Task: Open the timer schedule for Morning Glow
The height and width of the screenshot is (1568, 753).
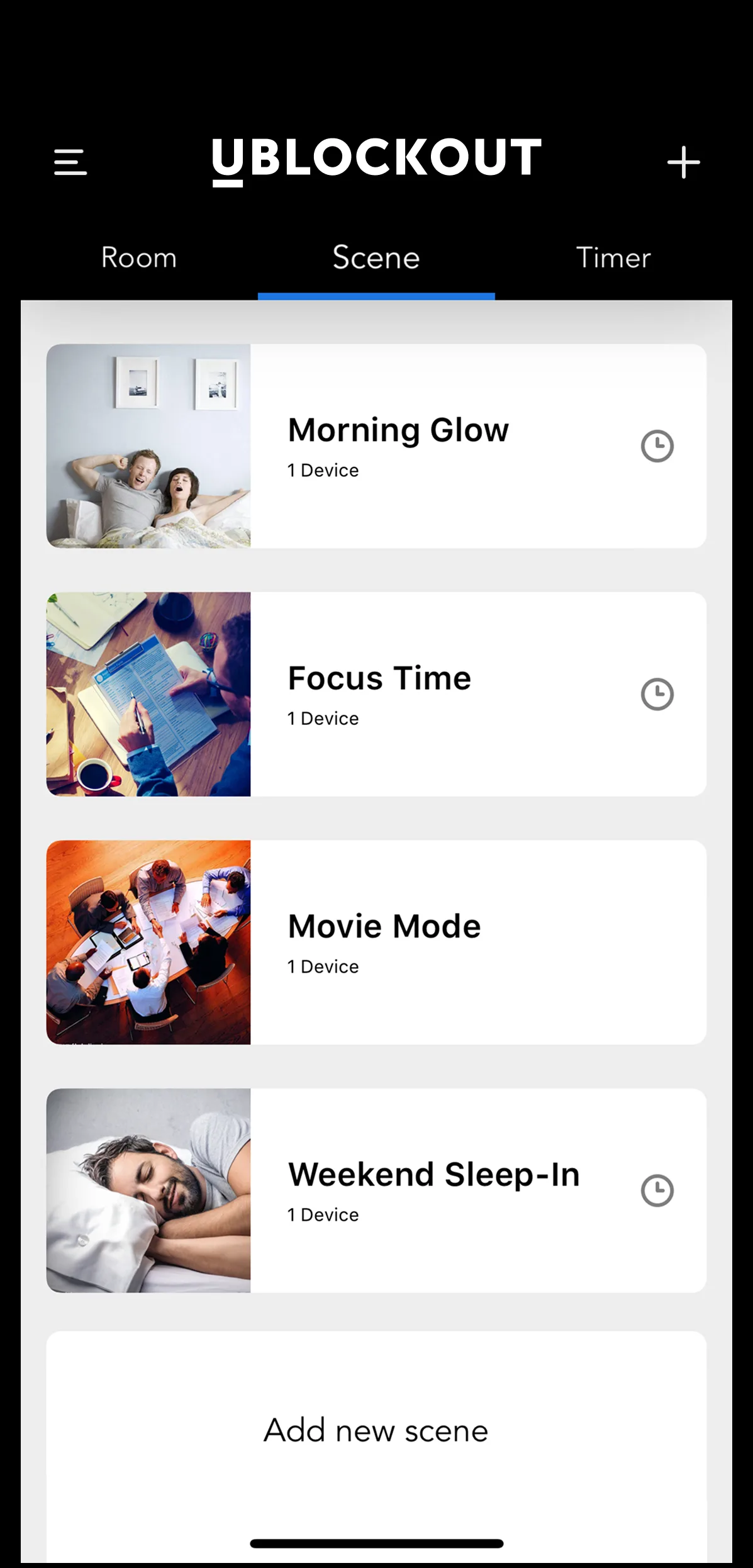Action: pyautogui.click(x=657, y=446)
